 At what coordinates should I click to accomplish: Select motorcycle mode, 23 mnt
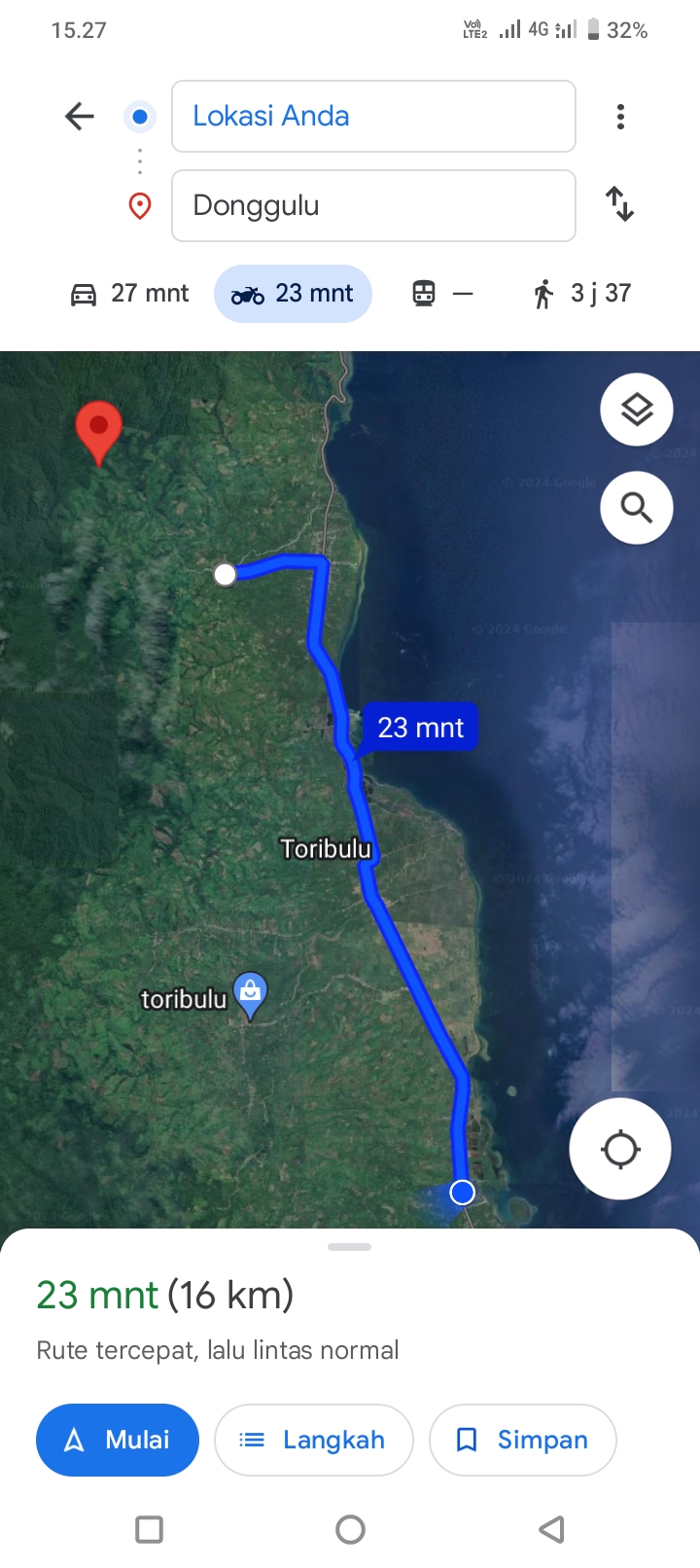(293, 293)
